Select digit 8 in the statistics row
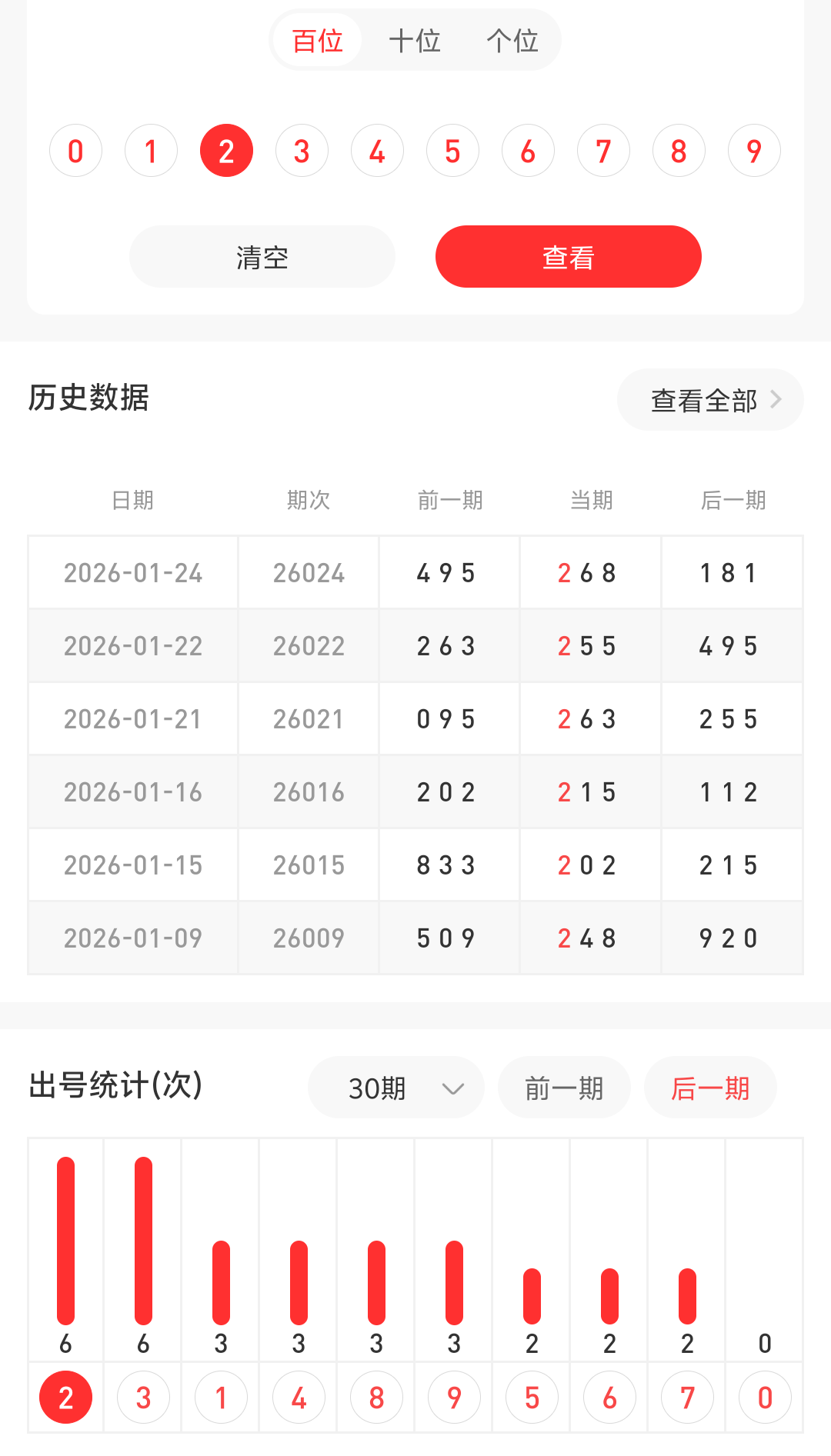Image resolution: width=831 pixels, height=1456 pixels. coord(375,1397)
